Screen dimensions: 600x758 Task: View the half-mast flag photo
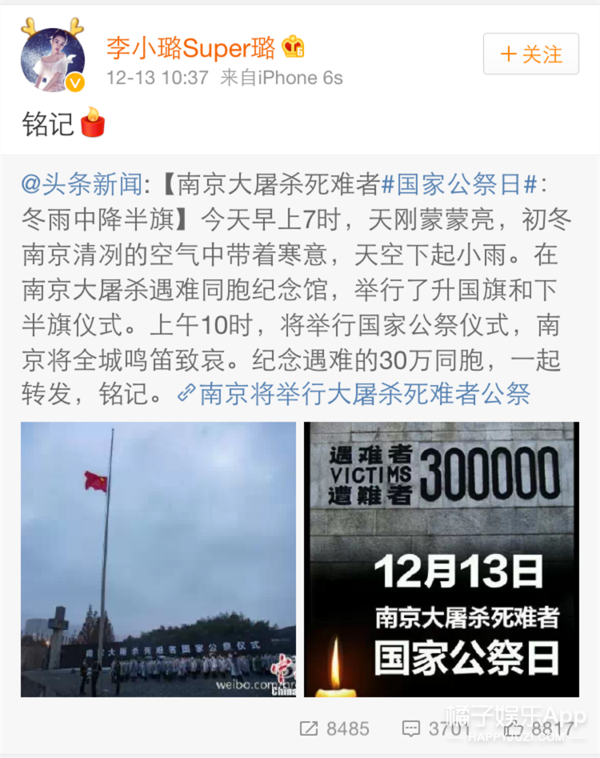(x=158, y=559)
